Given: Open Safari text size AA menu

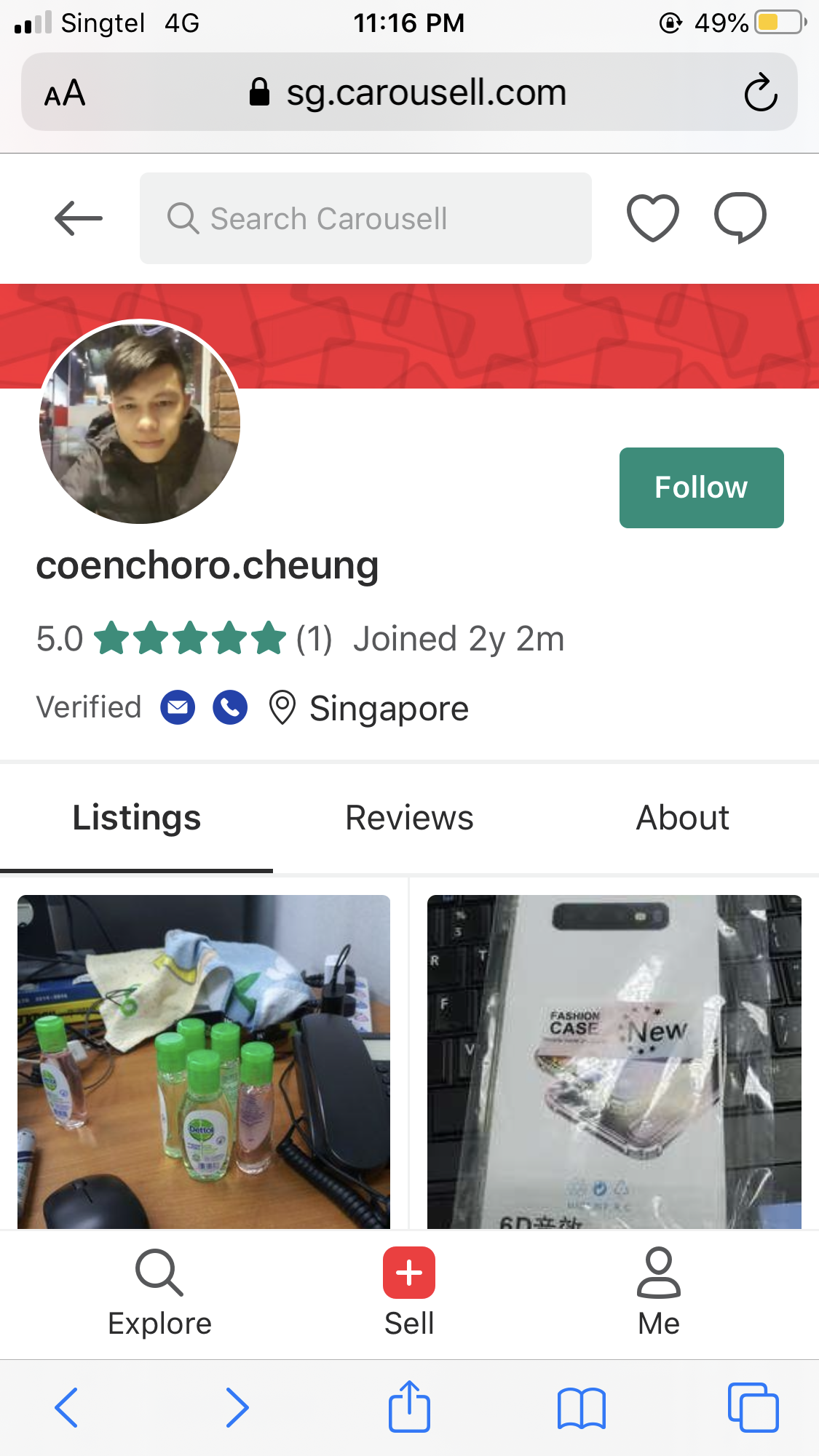Looking at the screenshot, I should coord(65,93).
